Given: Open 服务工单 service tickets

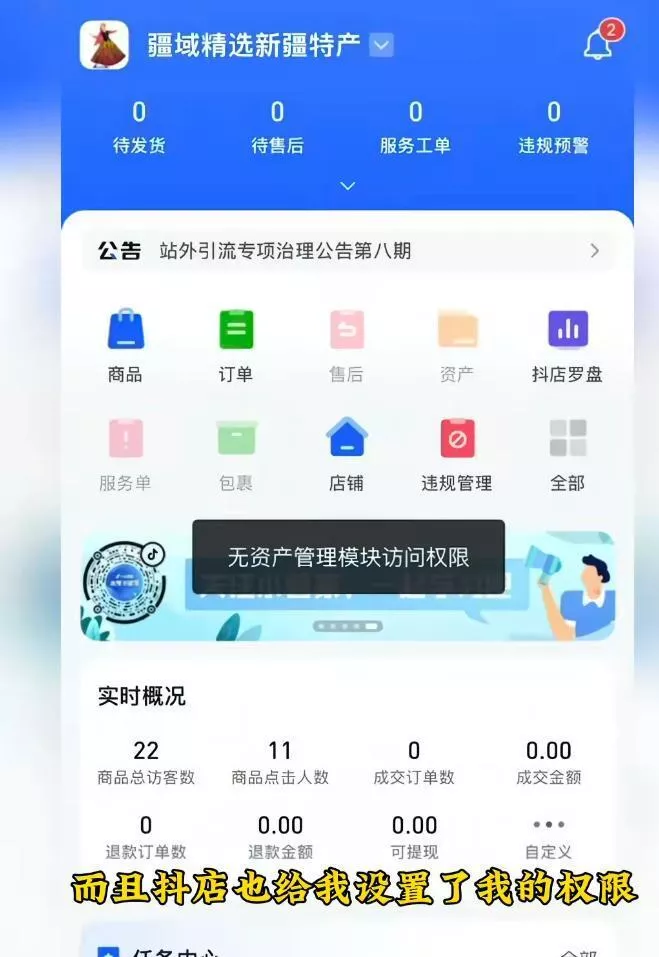Looking at the screenshot, I should [415, 127].
